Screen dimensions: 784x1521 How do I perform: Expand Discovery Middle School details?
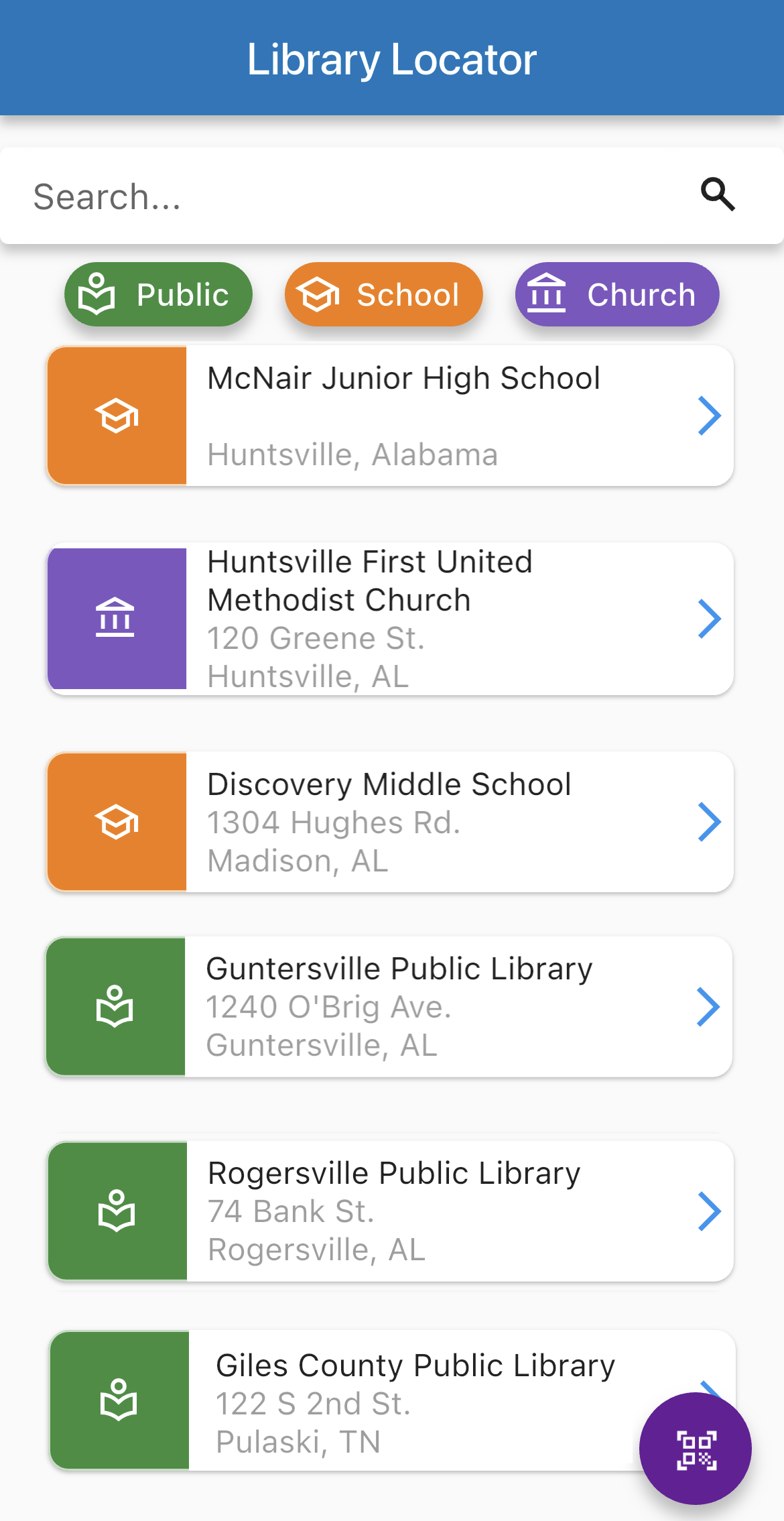click(710, 823)
